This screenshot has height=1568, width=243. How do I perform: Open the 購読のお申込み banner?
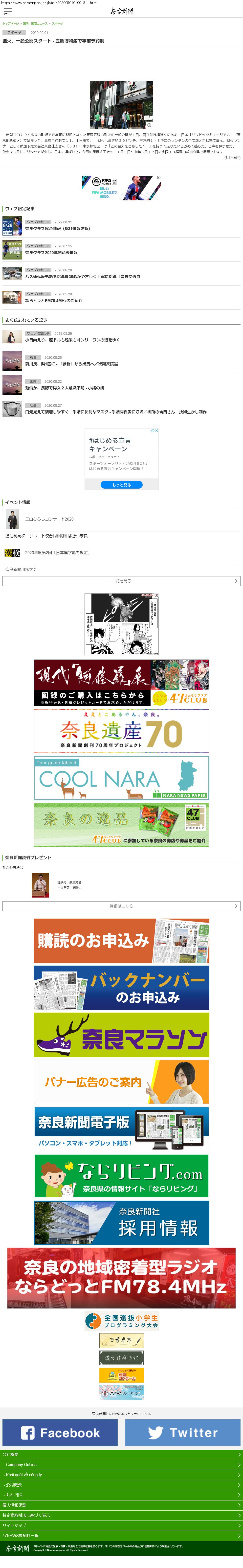(122, 940)
